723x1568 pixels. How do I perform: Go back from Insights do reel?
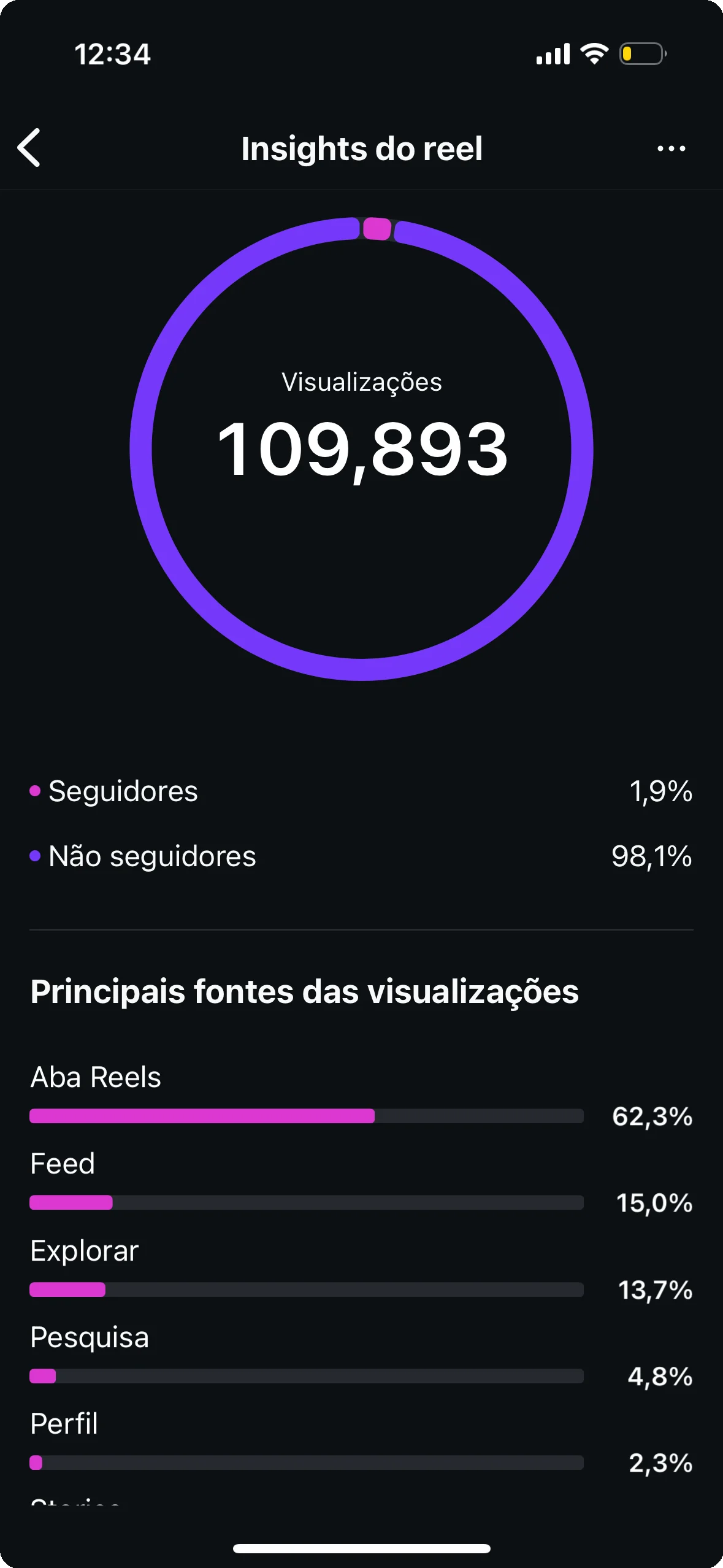pos(29,148)
